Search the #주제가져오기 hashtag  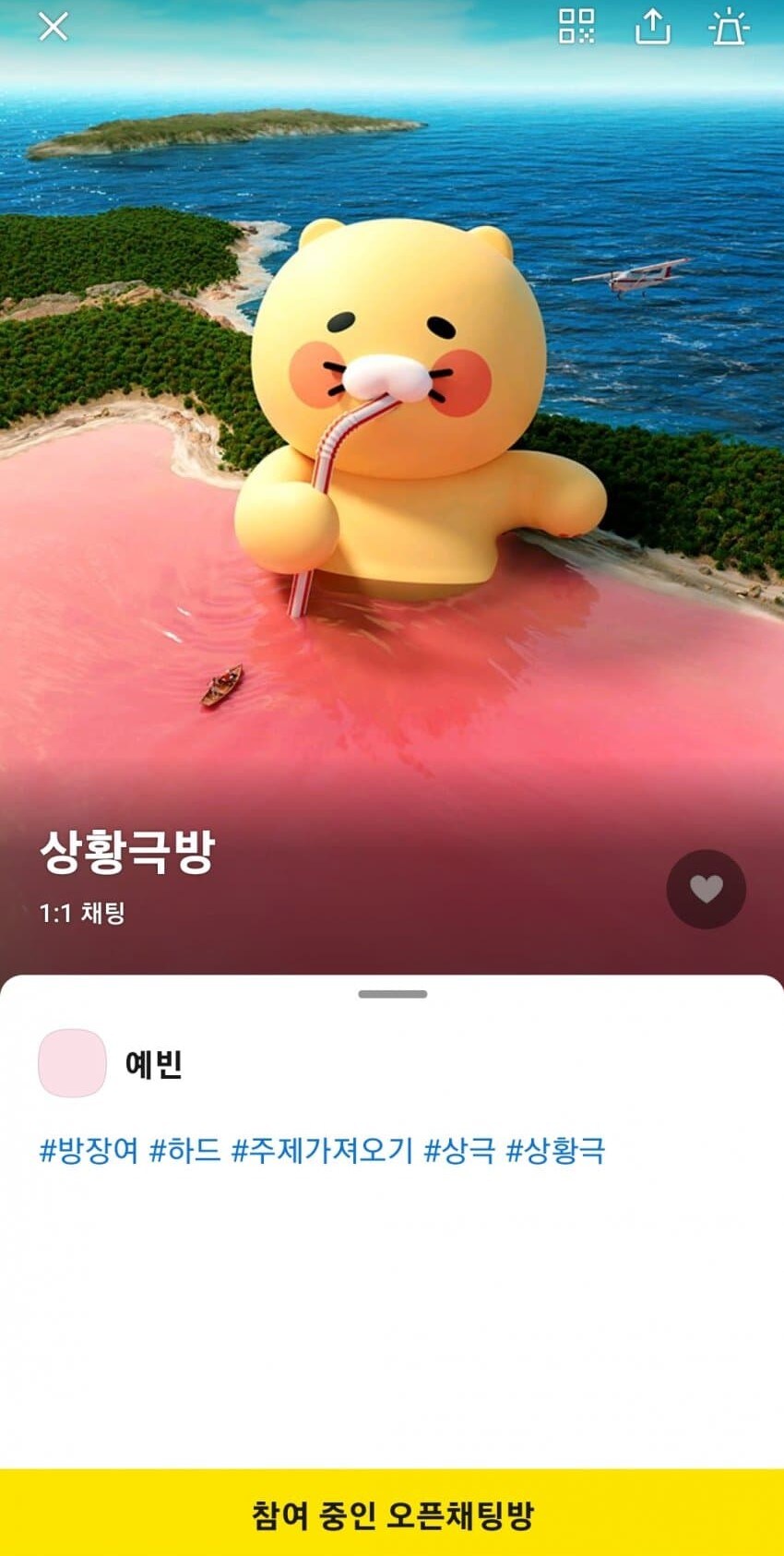[321, 1151]
